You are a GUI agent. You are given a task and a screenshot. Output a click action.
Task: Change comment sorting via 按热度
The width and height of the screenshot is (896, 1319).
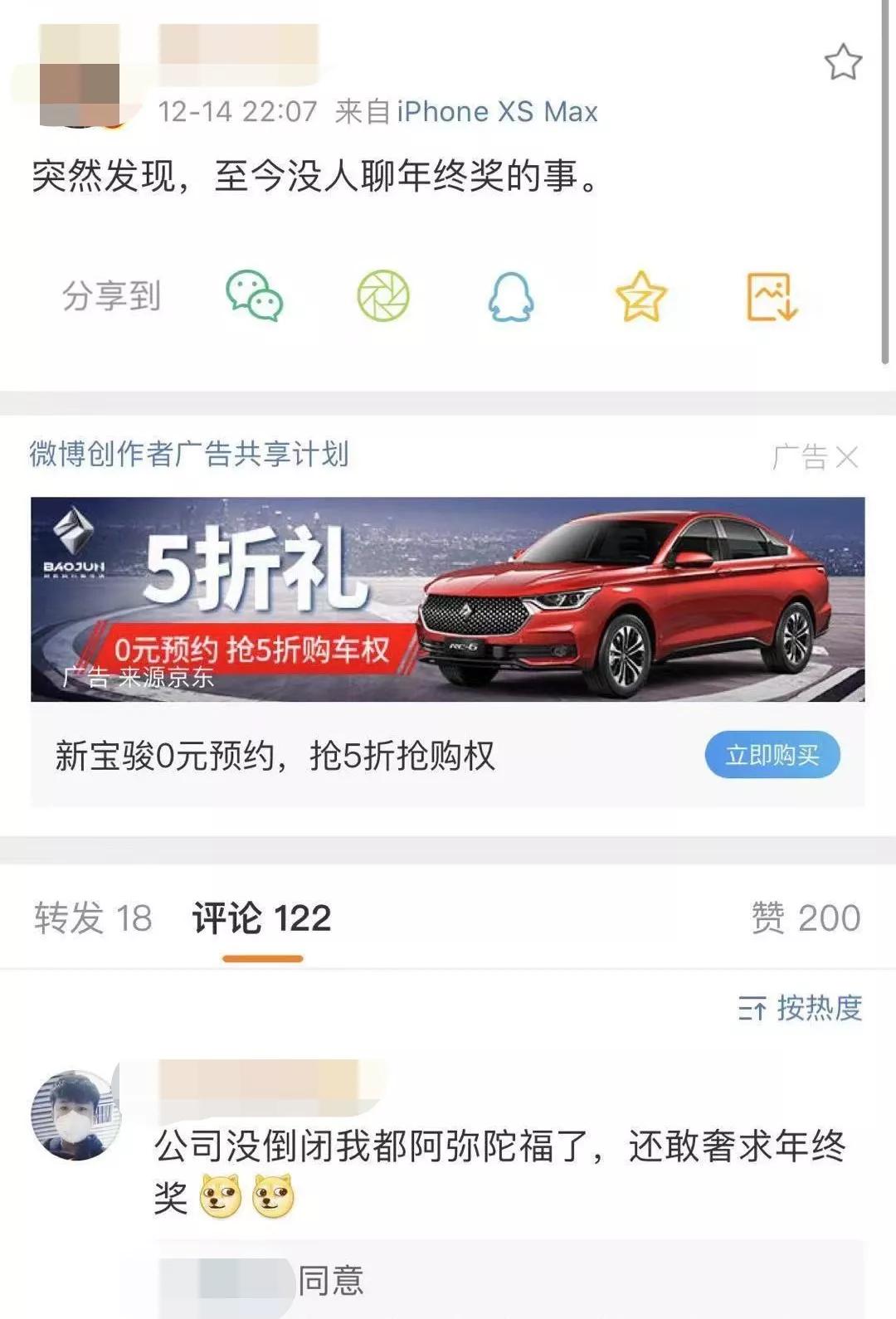(801, 1008)
